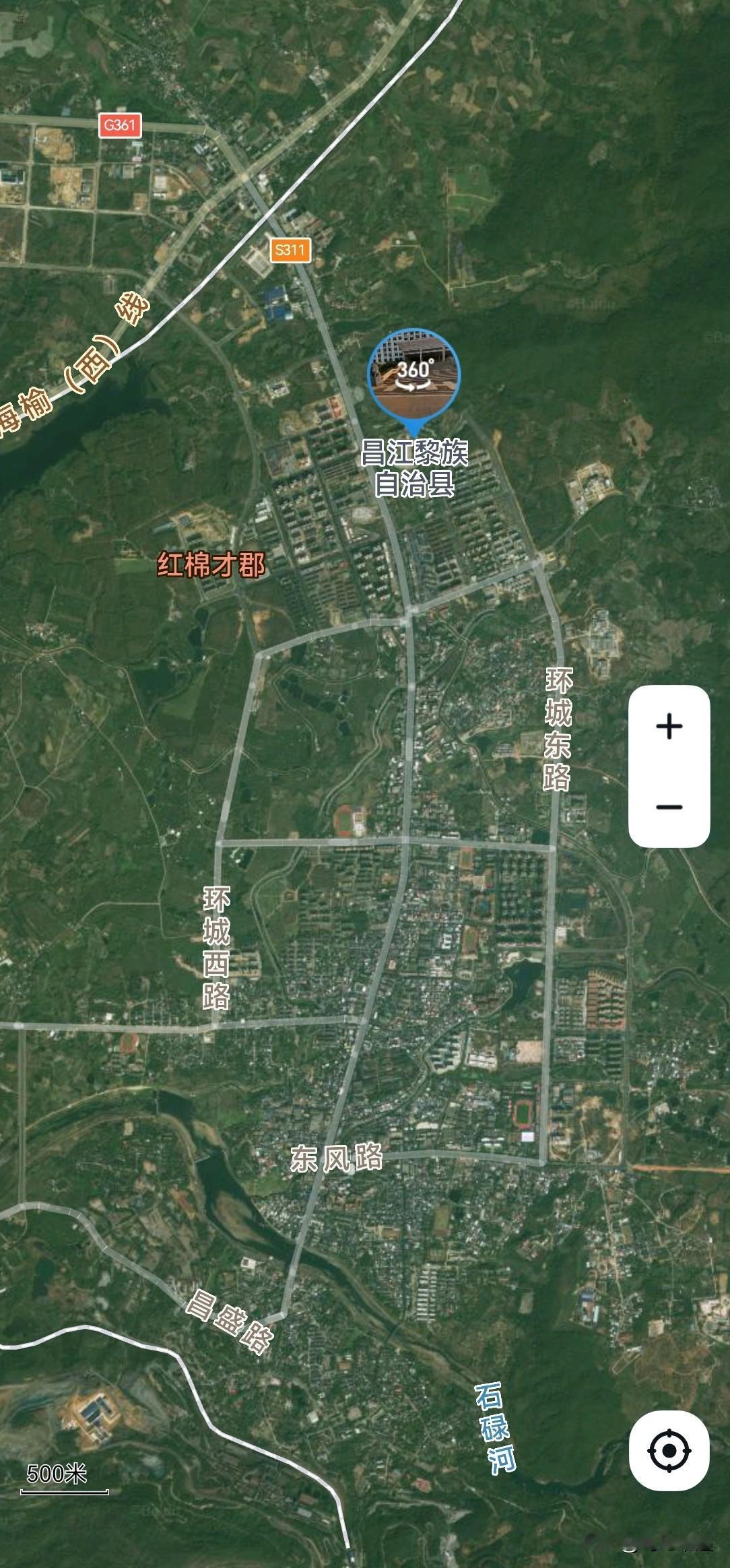Click the 环城东路 road name
This screenshot has height=1568, width=730.
point(556,727)
